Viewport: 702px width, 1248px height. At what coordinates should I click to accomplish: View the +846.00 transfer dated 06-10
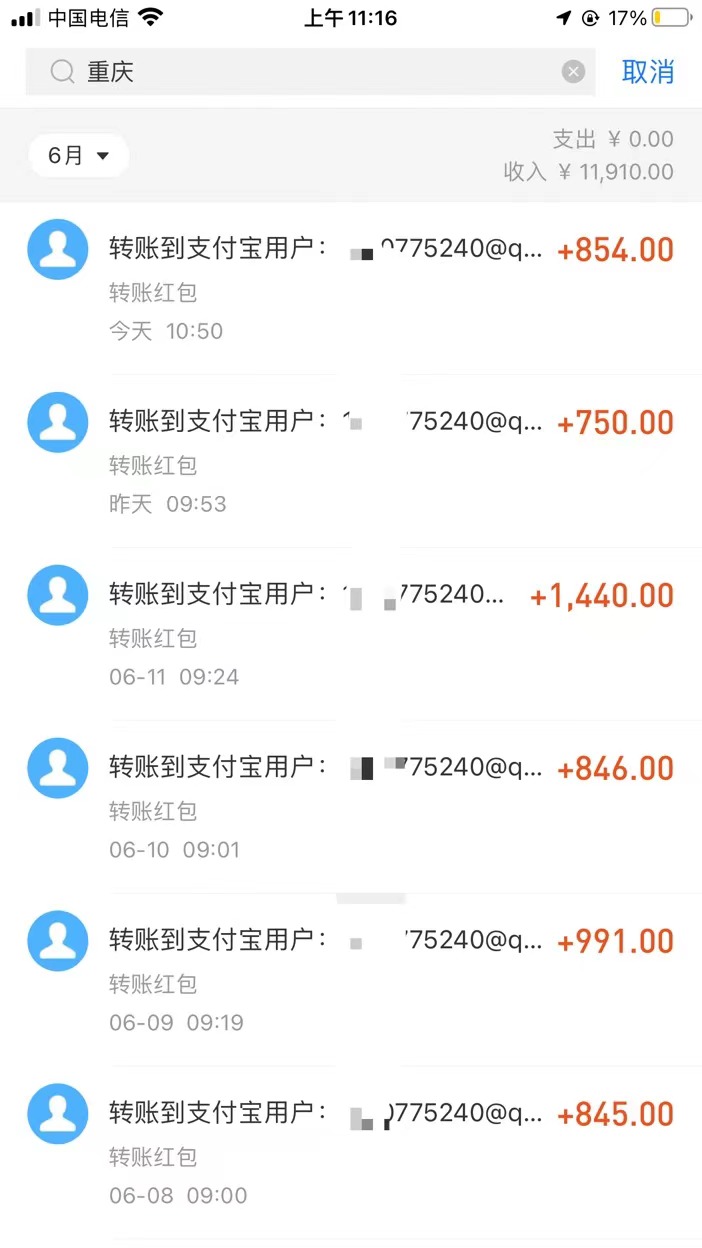pyautogui.click(x=351, y=808)
